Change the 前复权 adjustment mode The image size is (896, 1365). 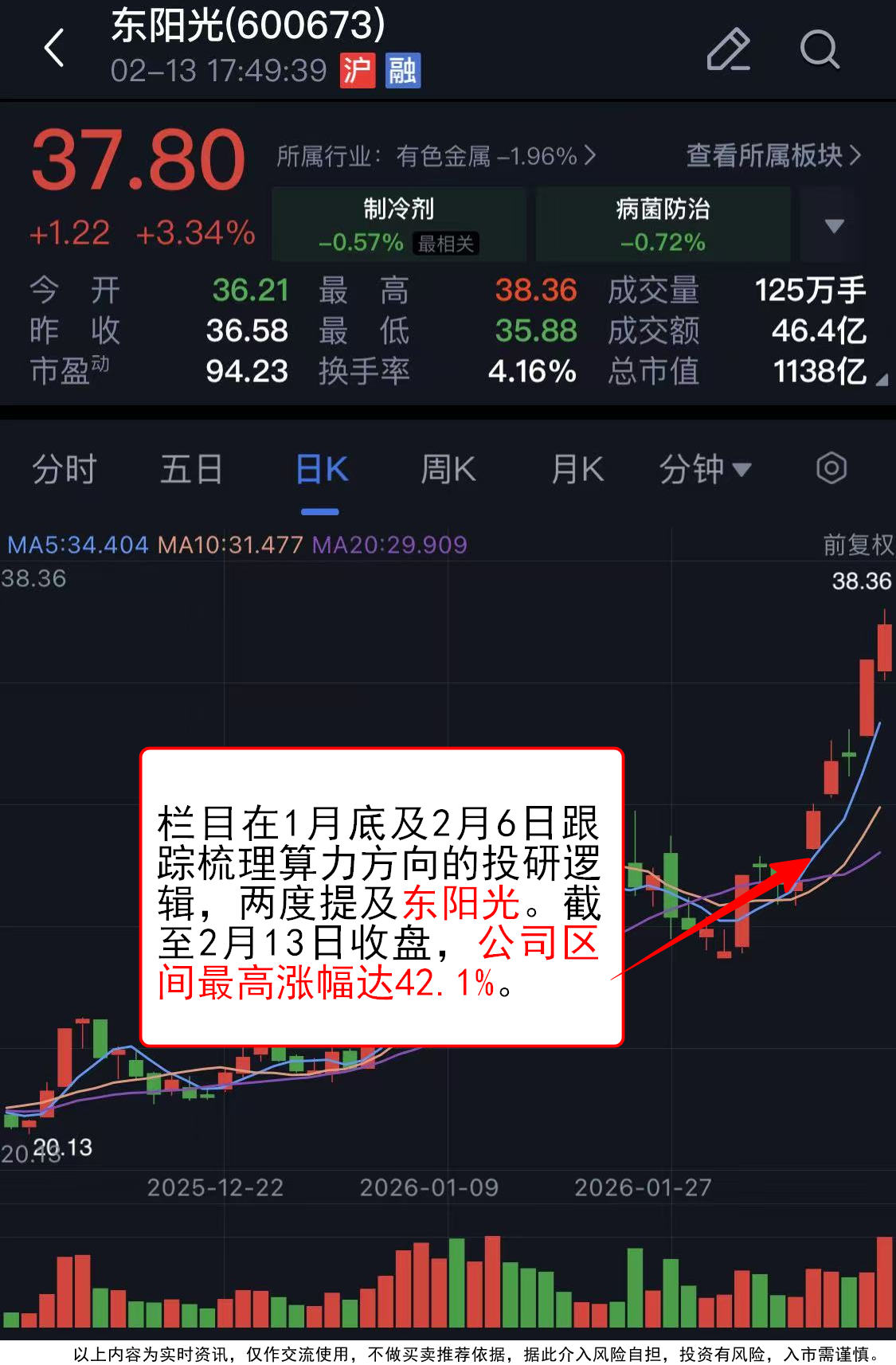(857, 545)
